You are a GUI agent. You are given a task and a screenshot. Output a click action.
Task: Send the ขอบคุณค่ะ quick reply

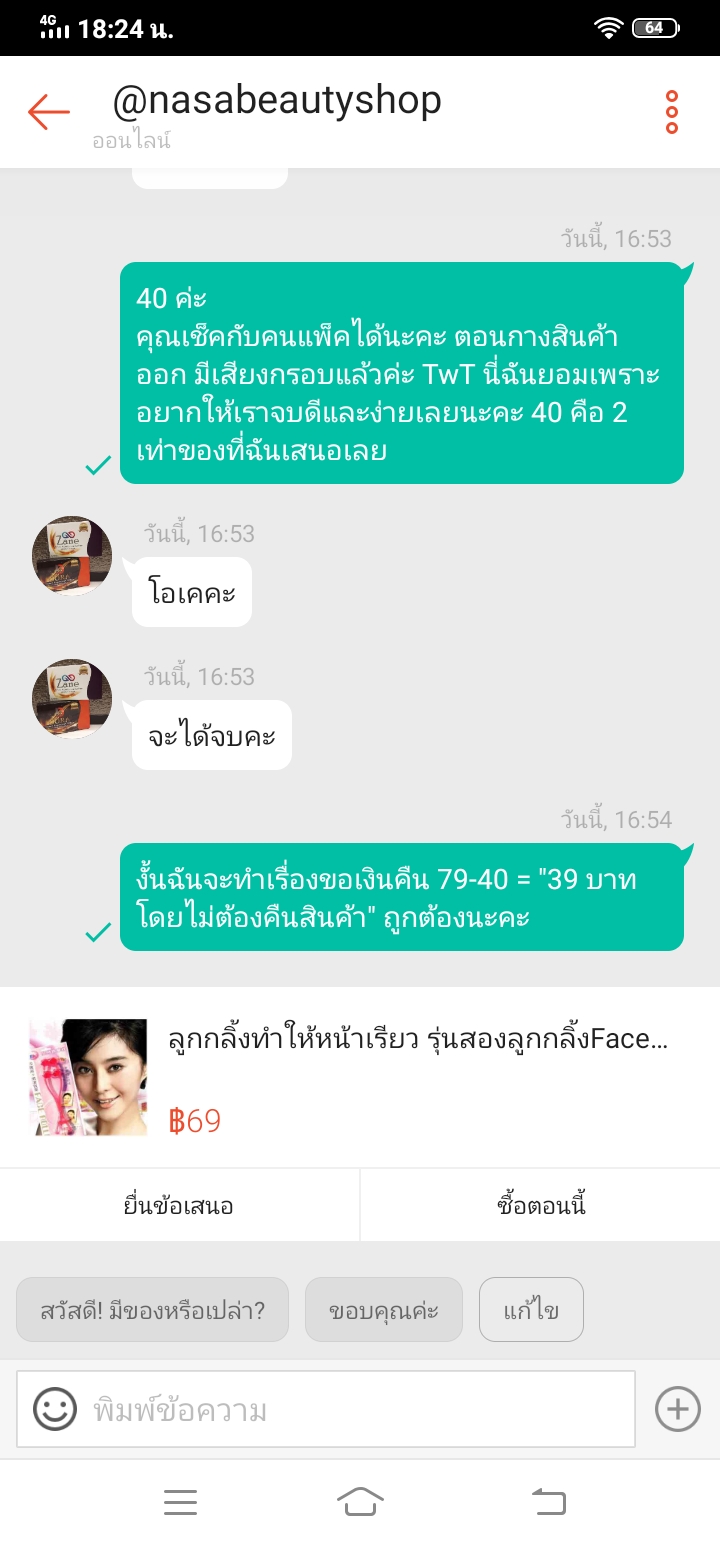(384, 1310)
